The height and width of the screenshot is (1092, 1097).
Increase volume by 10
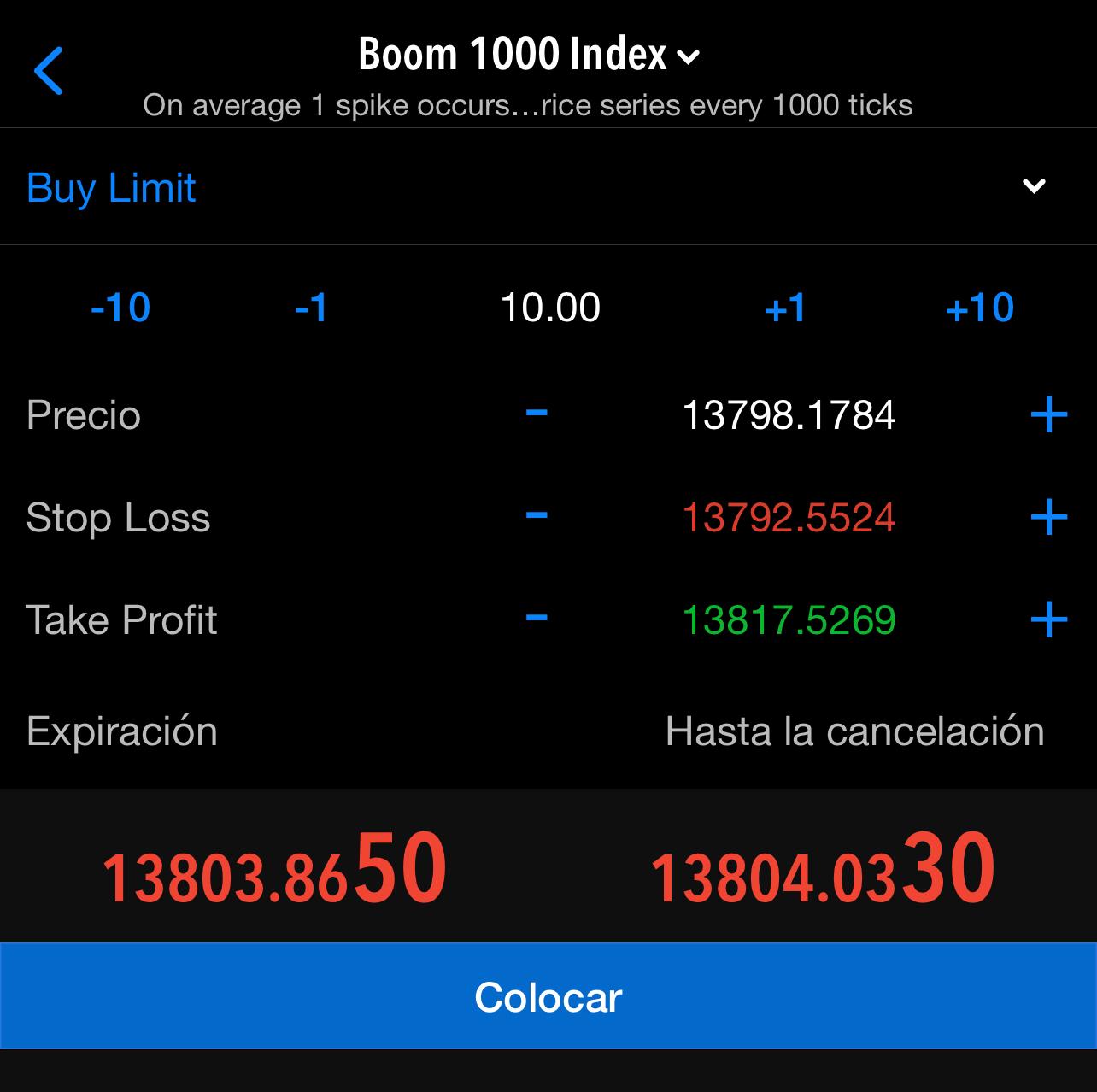[979, 308]
